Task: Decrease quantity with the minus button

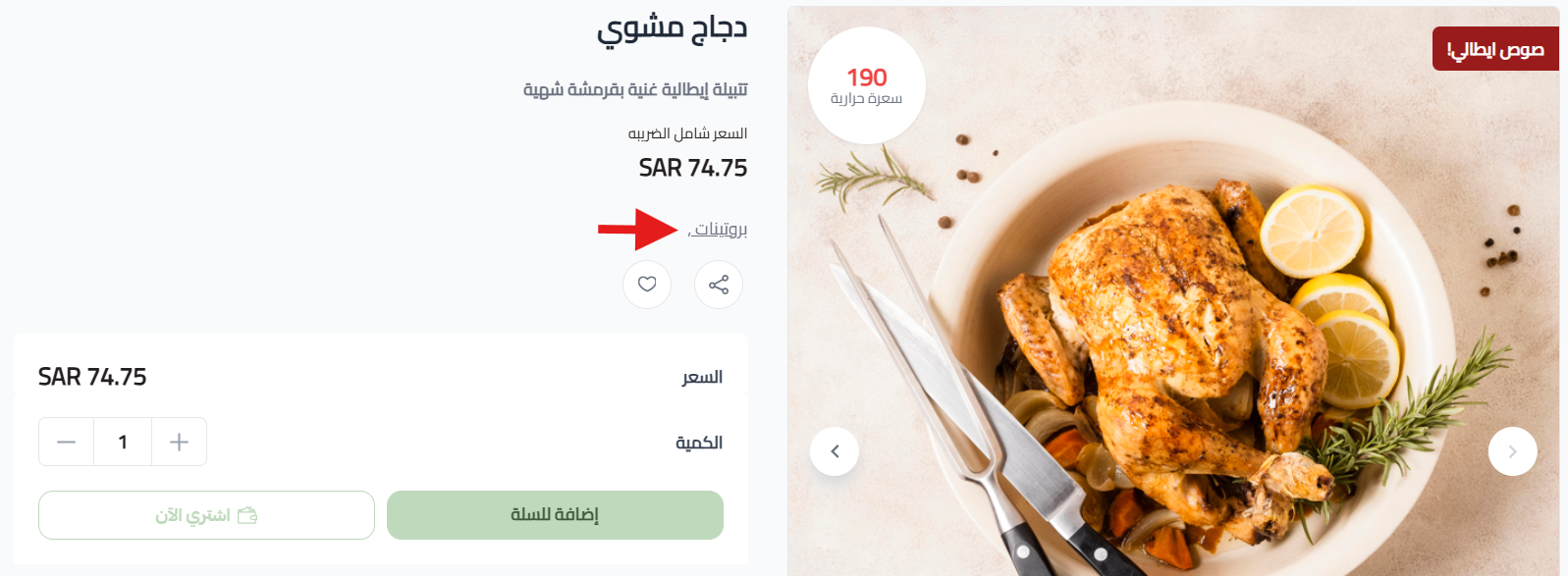Action: [66, 442]
